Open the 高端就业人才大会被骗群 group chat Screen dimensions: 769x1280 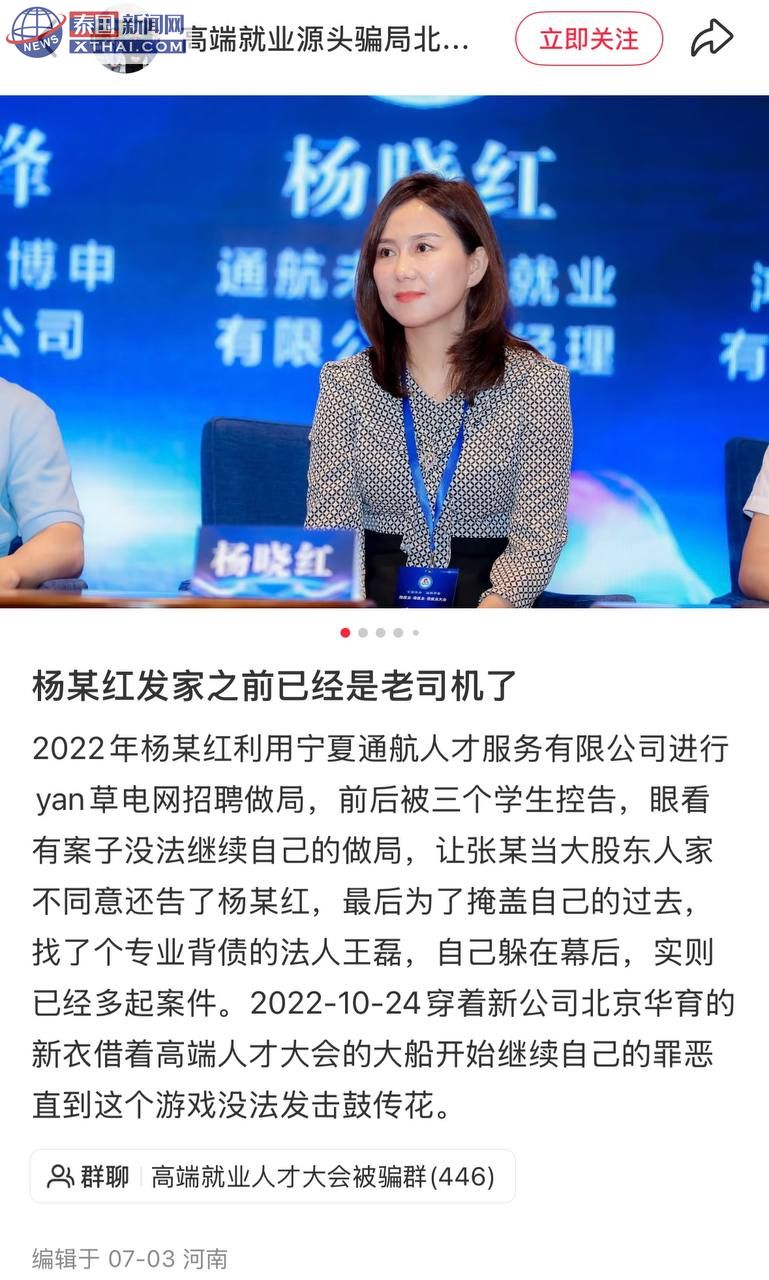point(272,1176)
